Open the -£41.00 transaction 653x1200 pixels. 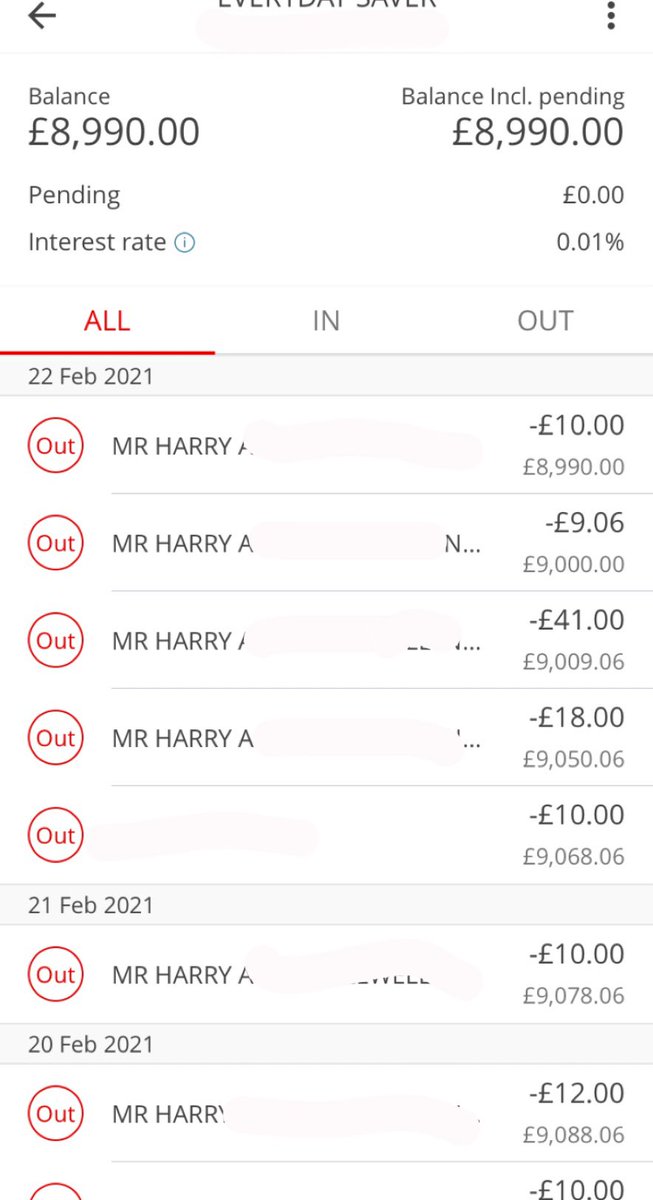pos(326,640)
